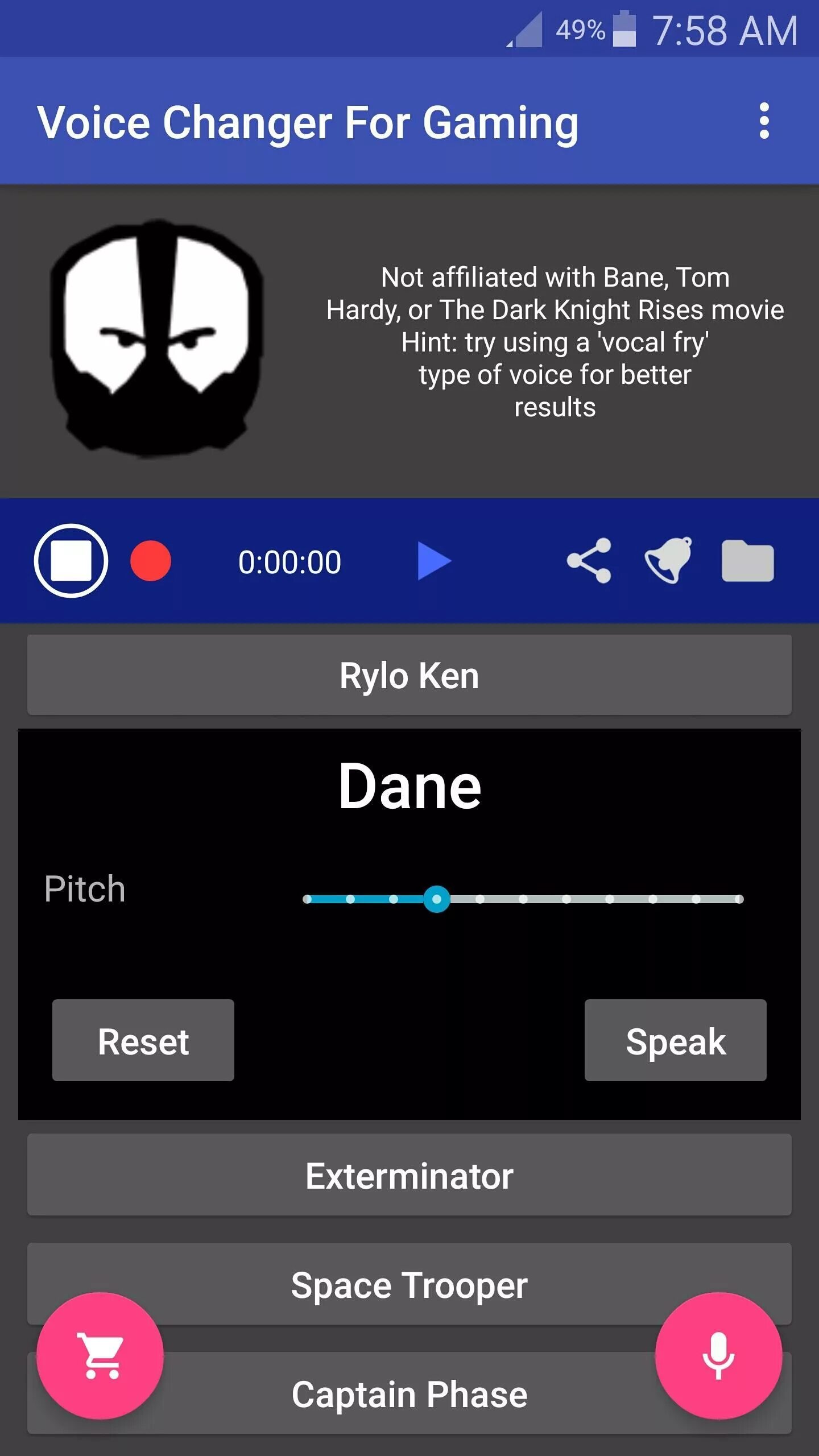This screenshot has height=1456, width=819.
Task: Tap the pink microphone button
Action: pos(719,1356)
